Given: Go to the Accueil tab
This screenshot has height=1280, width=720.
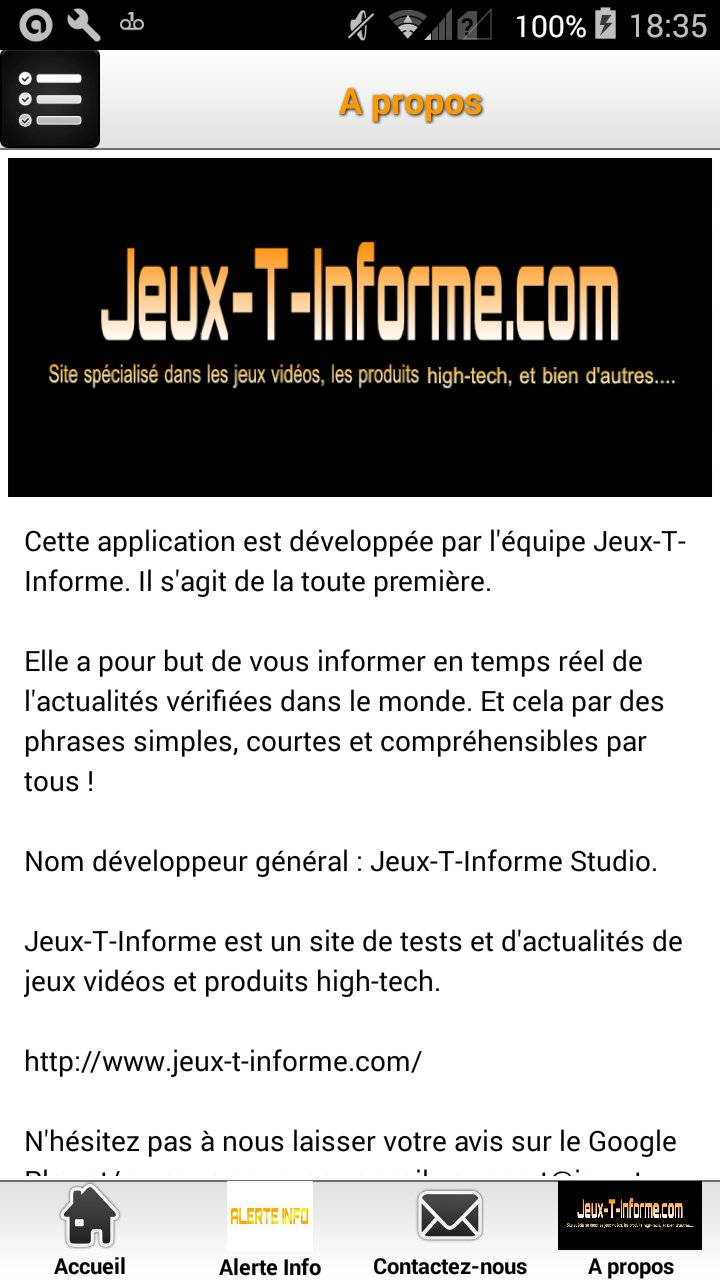Looking at the screenshot, I should pos(90,1230).
